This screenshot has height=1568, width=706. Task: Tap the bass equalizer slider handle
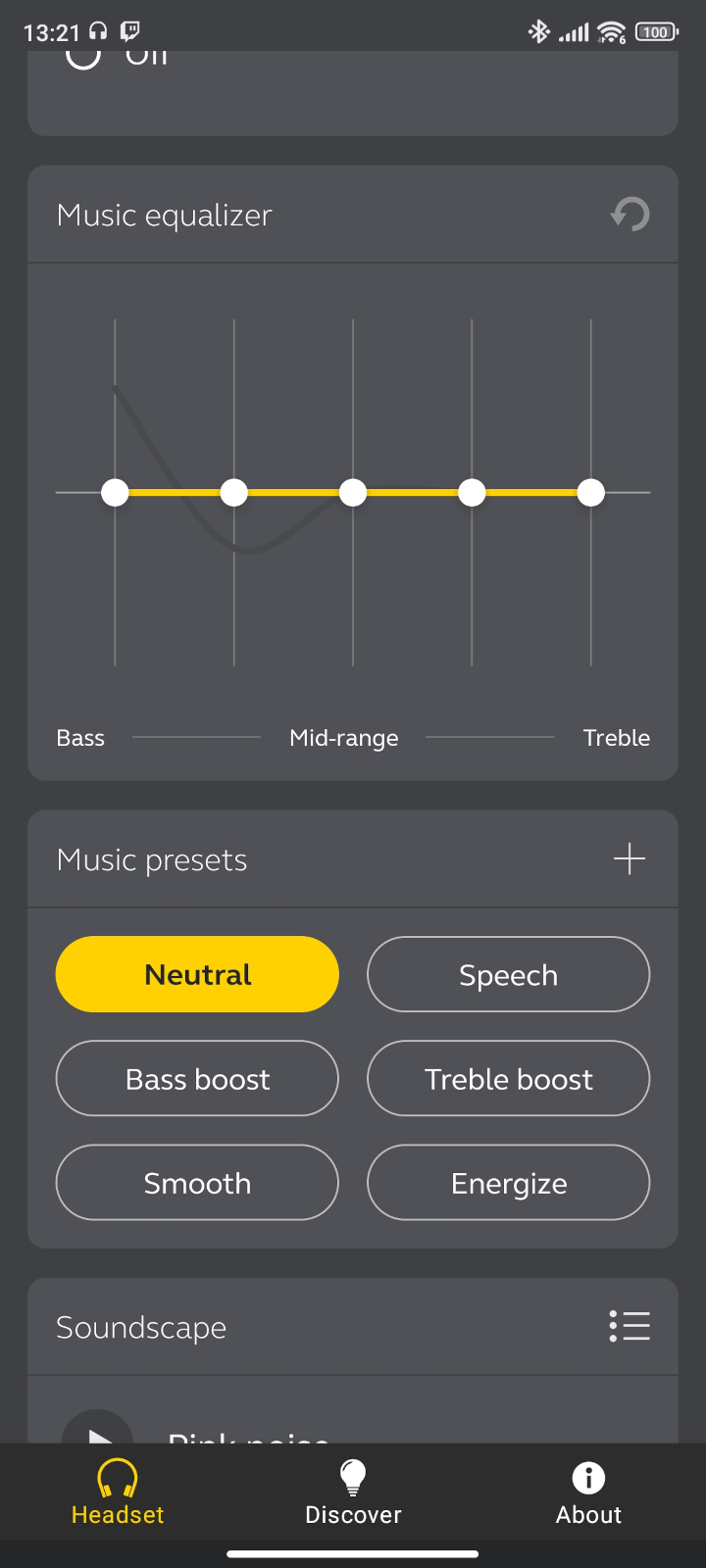point(115,492)
